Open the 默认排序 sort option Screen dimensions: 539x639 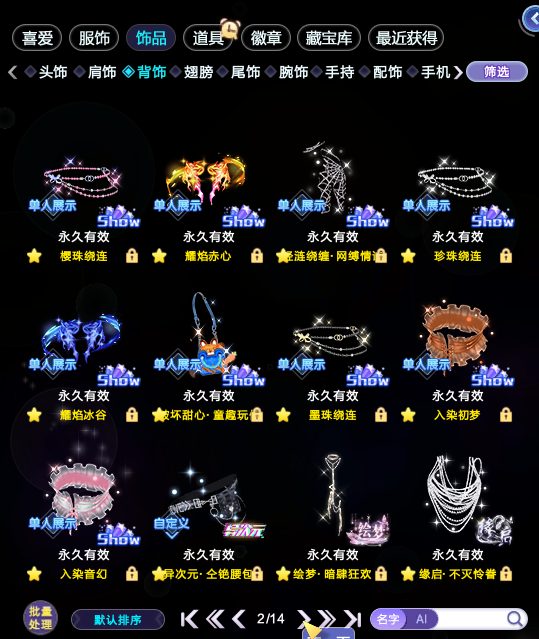click(x=118, y=619)
